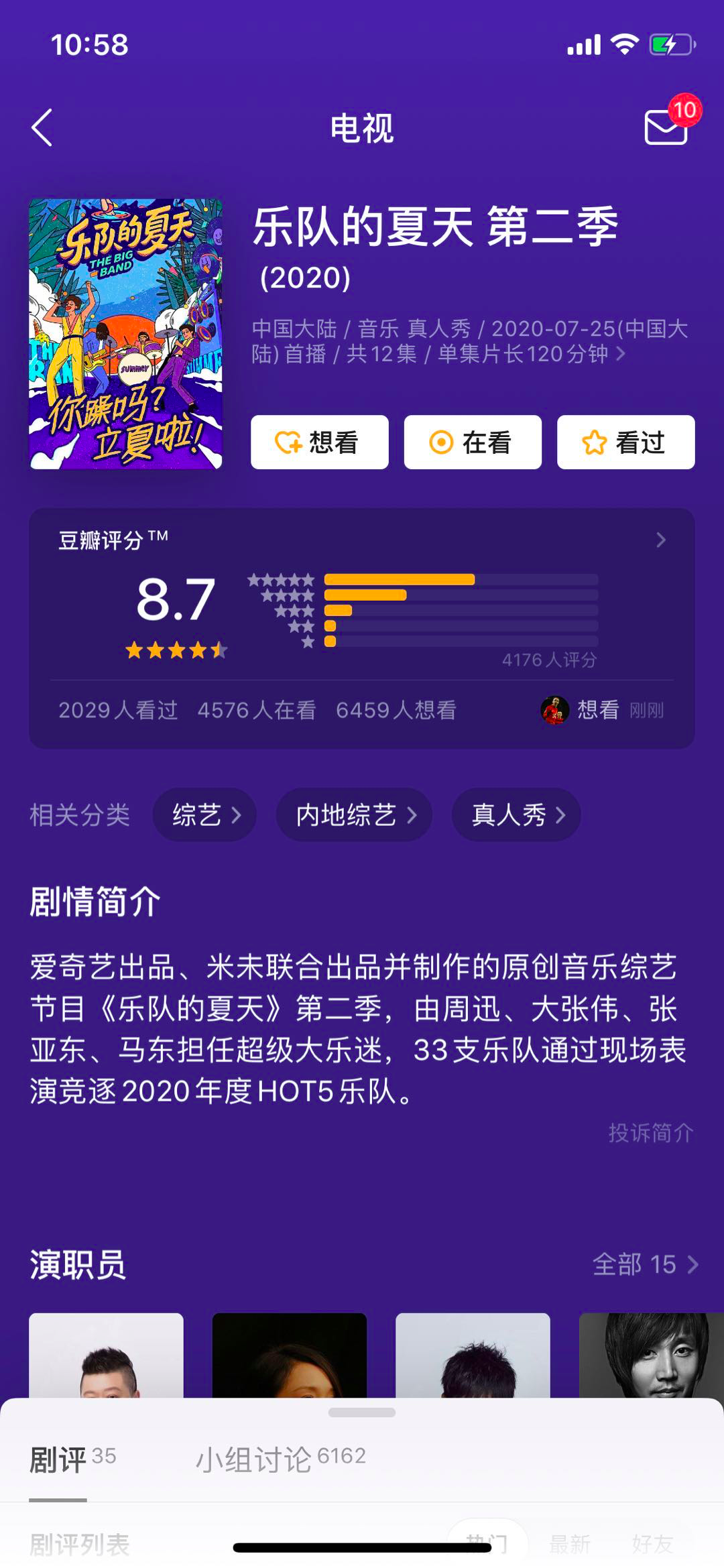Screen dimensions: 724x1568
Task: Open the 综艺 category chip
Action: [x=204, y=815]
